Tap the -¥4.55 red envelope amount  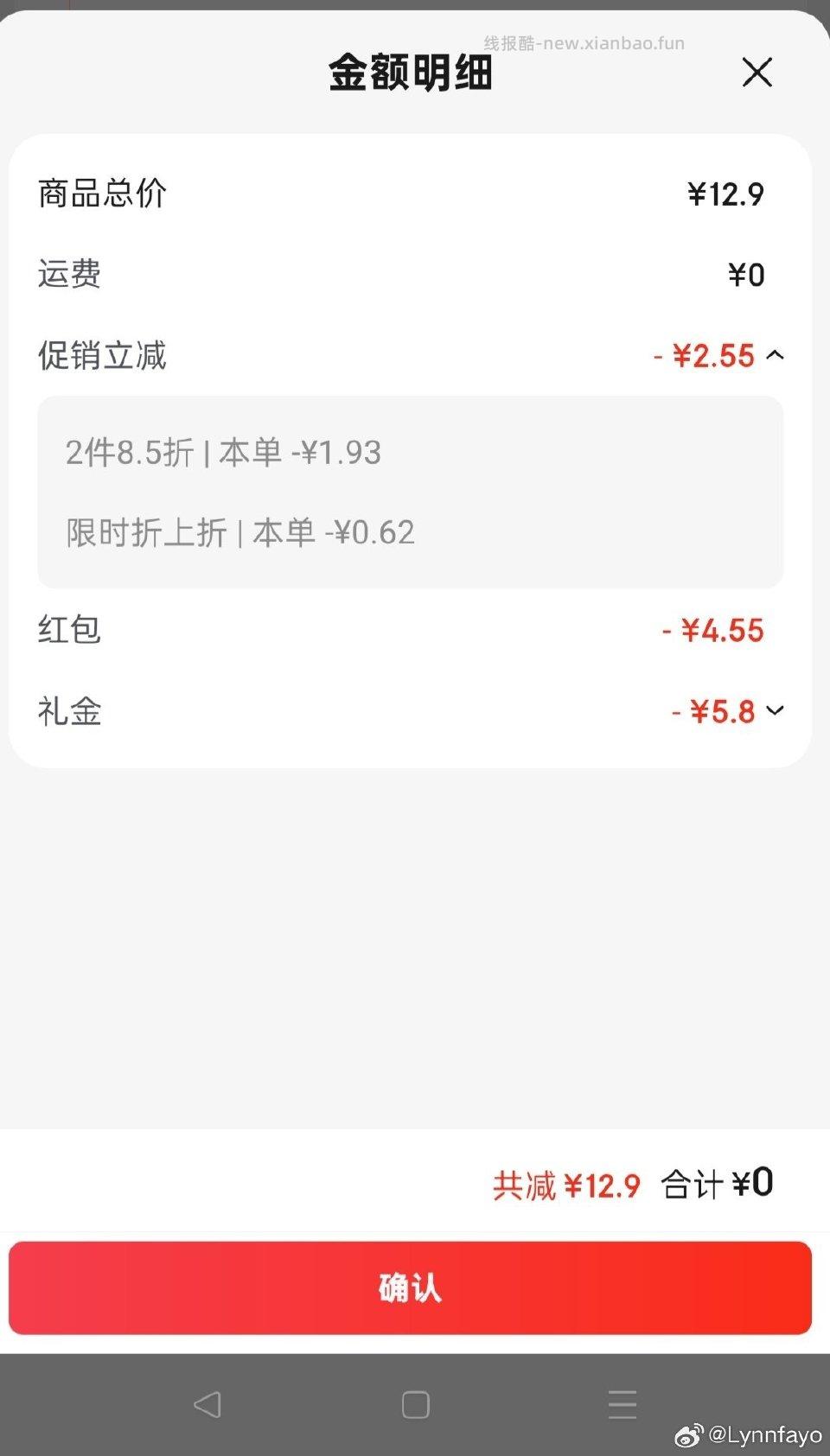[x=713, y=630]
